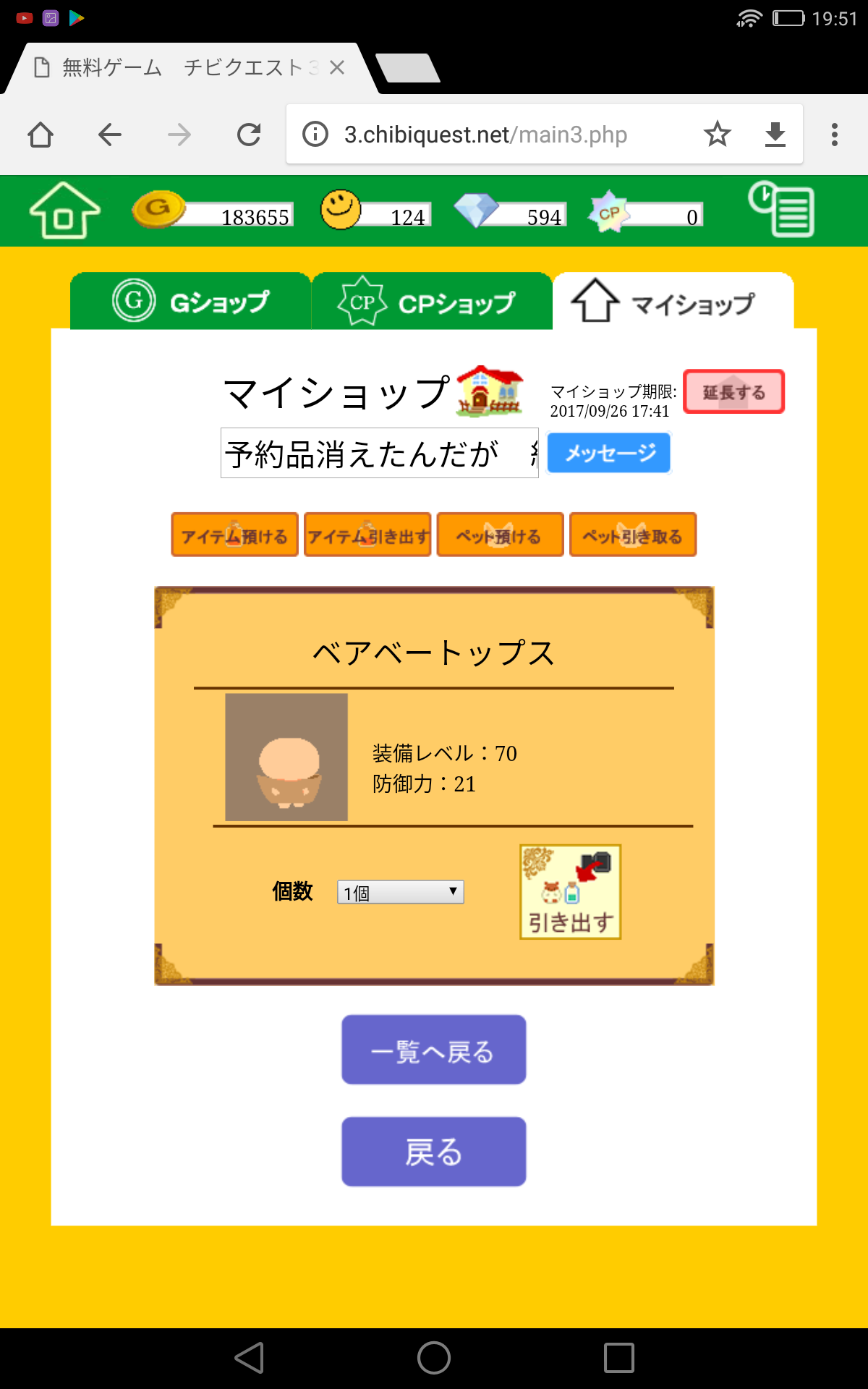Tap the purple 戻る button
The height and width of the screenshot is (1389, 868).
pyautogui.click(x=433, y=1152)
